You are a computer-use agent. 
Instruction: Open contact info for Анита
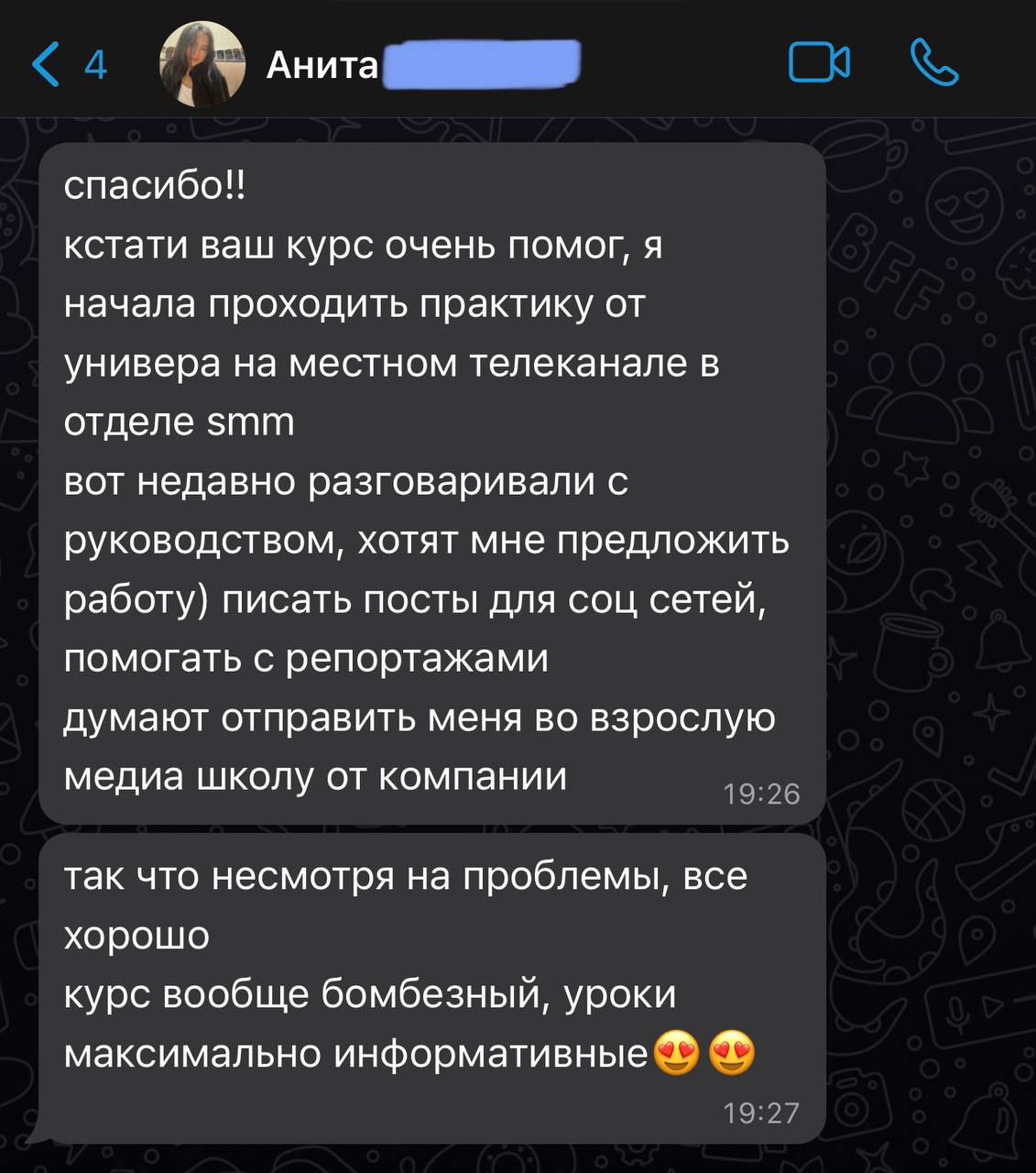(x=322, y=65)
